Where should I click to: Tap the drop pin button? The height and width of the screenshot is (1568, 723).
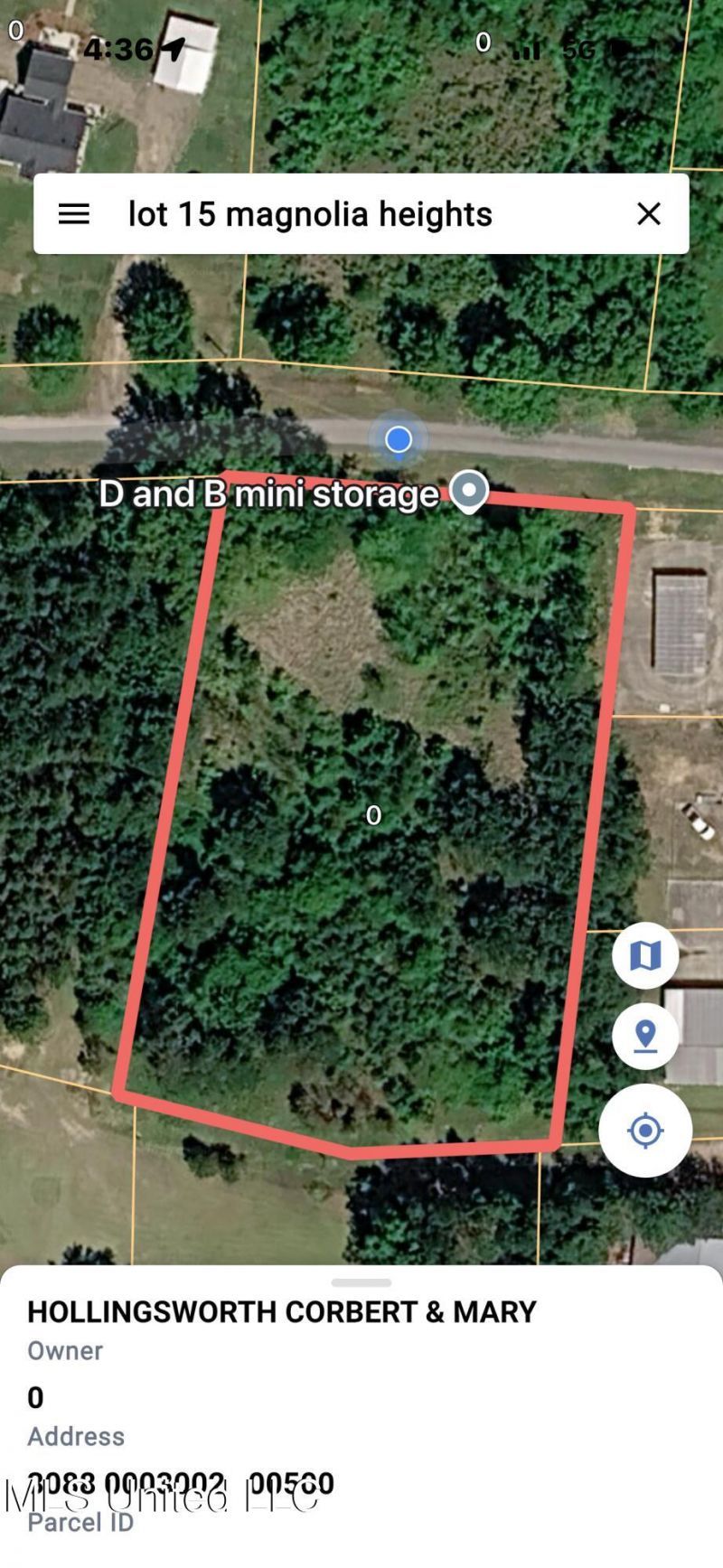645,1036
